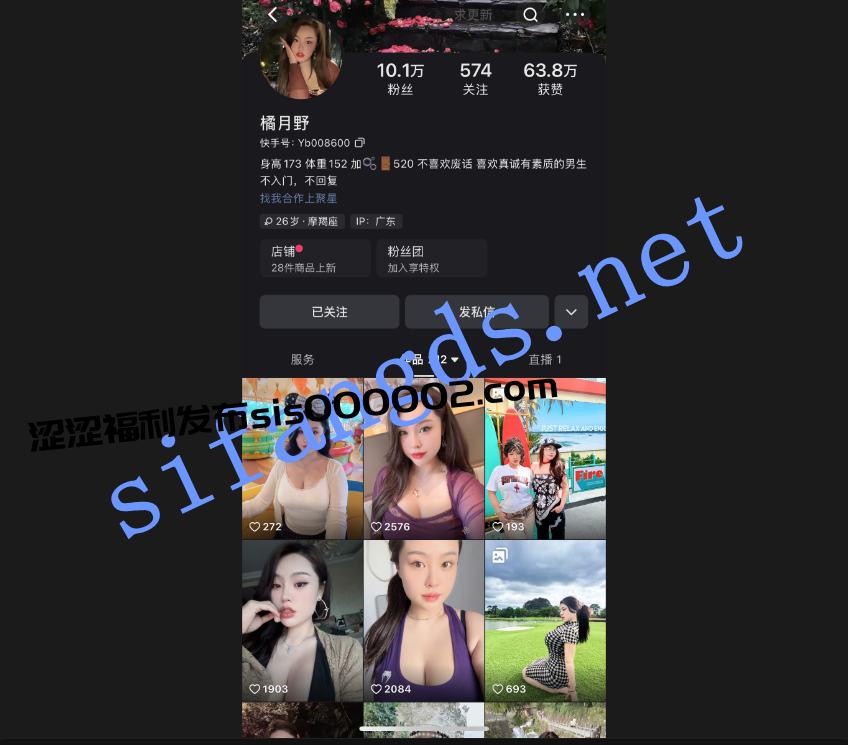Open the photo post with 693 likes
Image resolution: width=848 pixels, height=745 pixels.
point(545,620)
